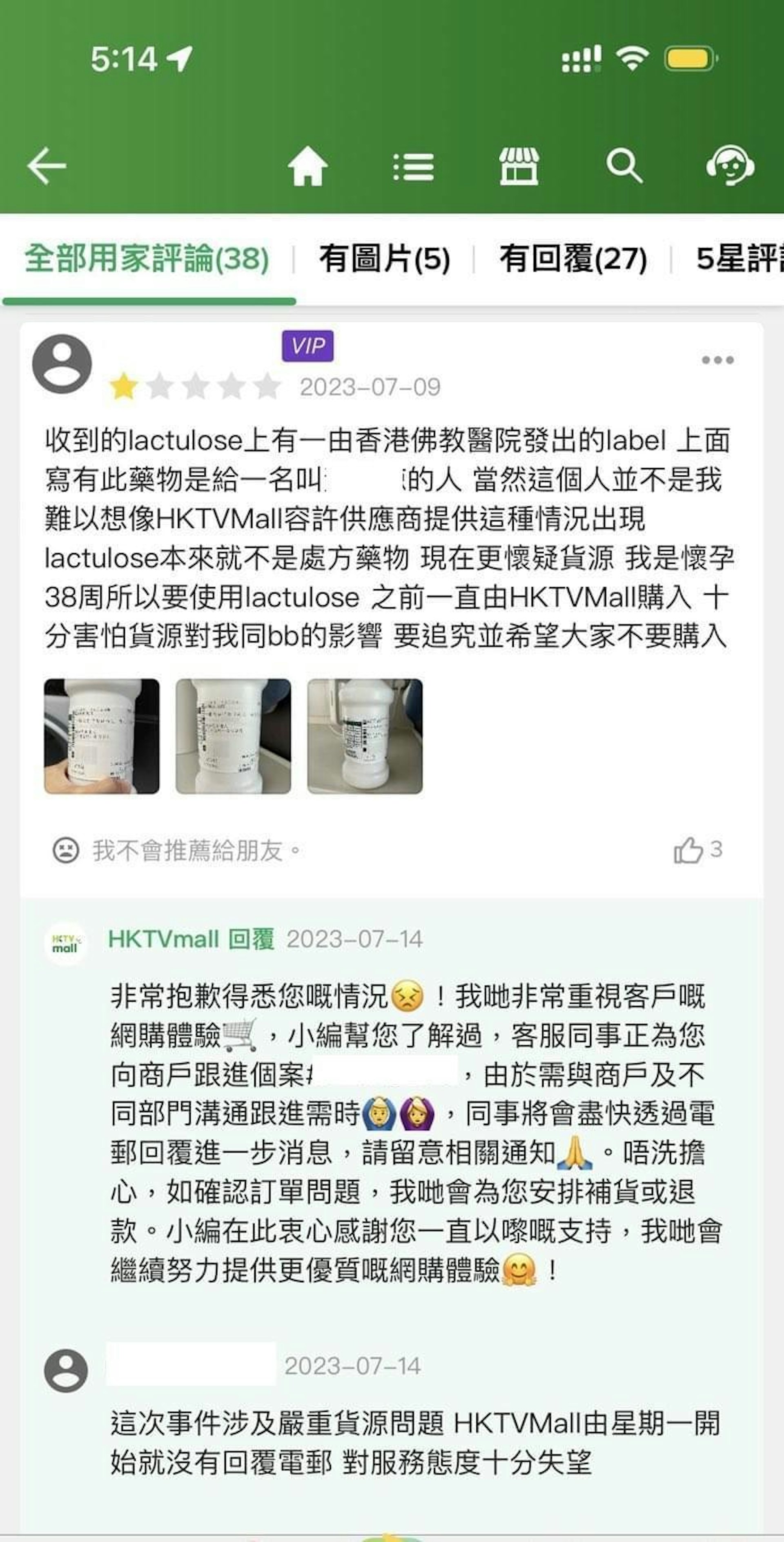Contact customer service headset icon

(x=730, y=166)
